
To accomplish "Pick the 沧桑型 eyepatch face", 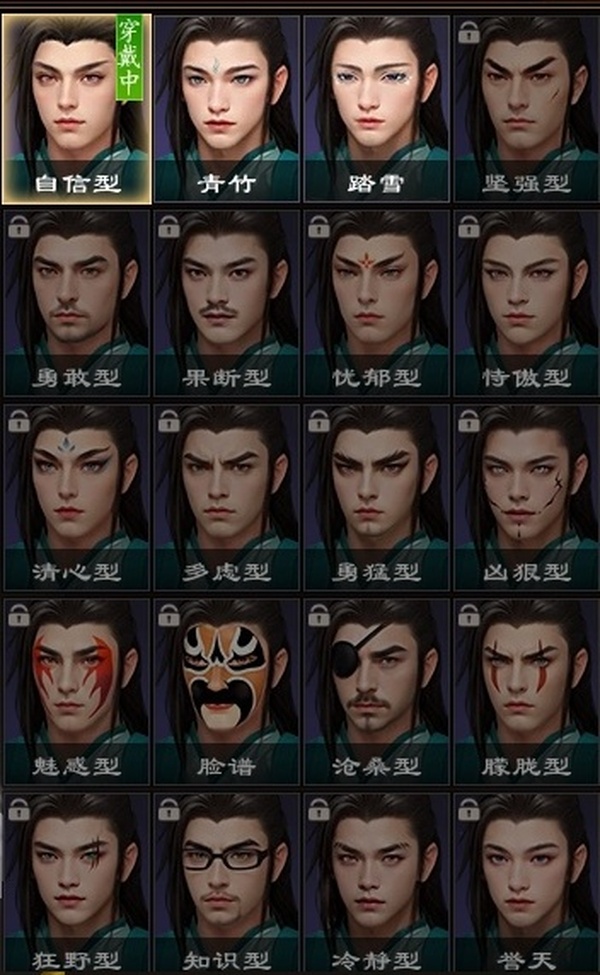I will (x=376, y=690).
